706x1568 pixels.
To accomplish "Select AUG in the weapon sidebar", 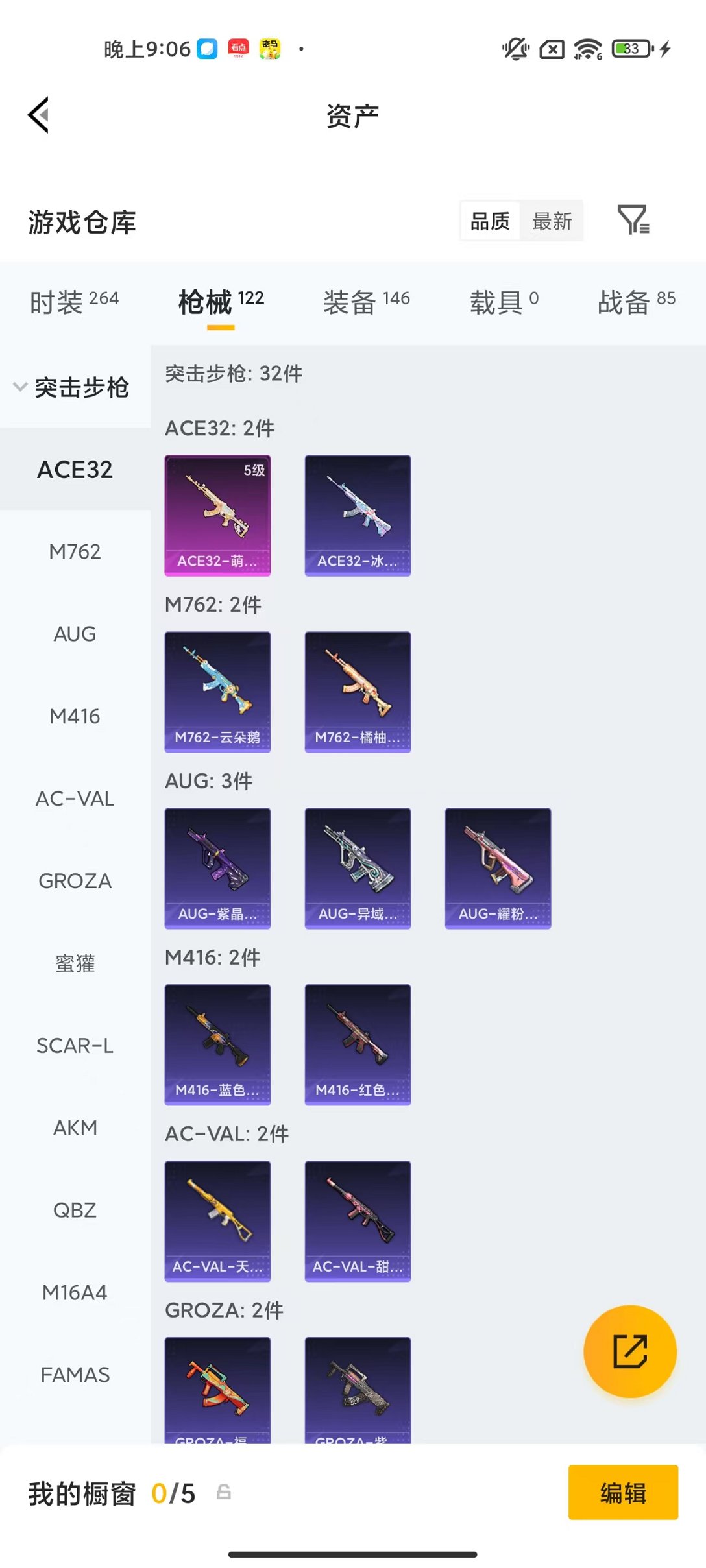I will (x=75, y=634).
